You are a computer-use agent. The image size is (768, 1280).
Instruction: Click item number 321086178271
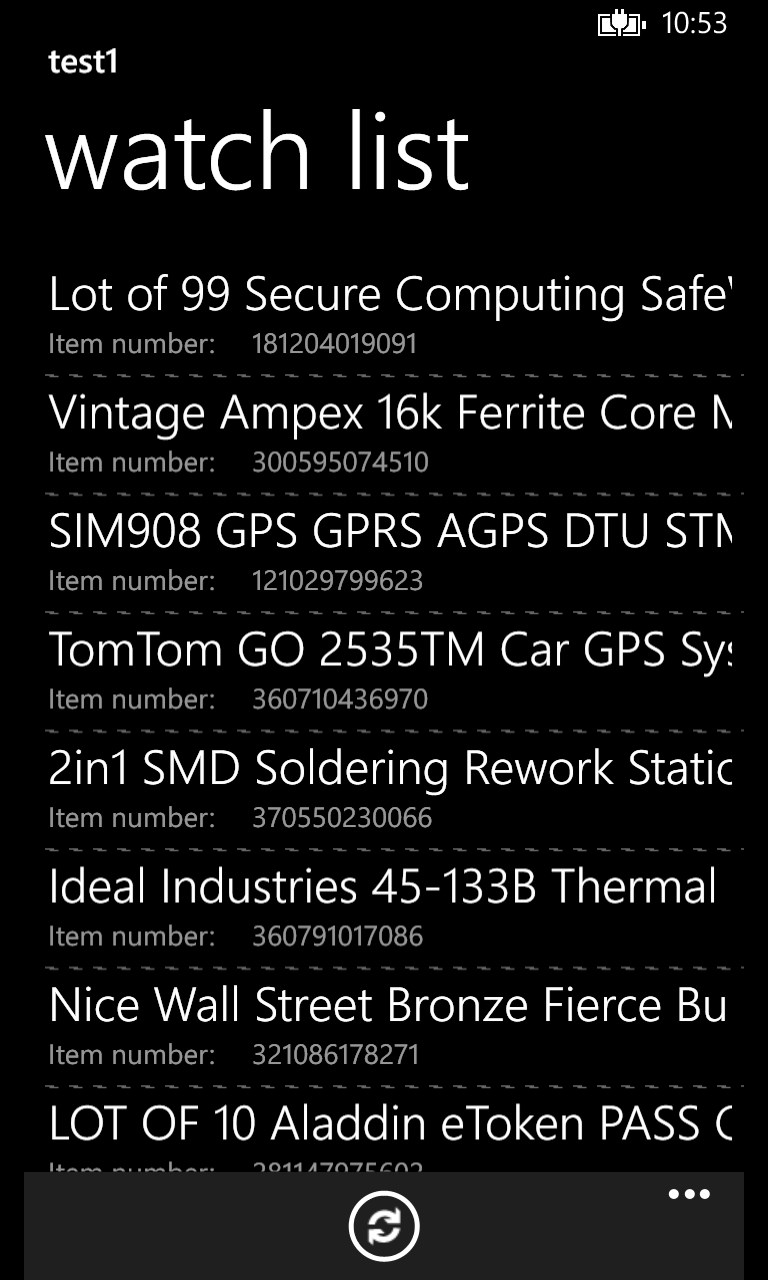point(334,1054)
